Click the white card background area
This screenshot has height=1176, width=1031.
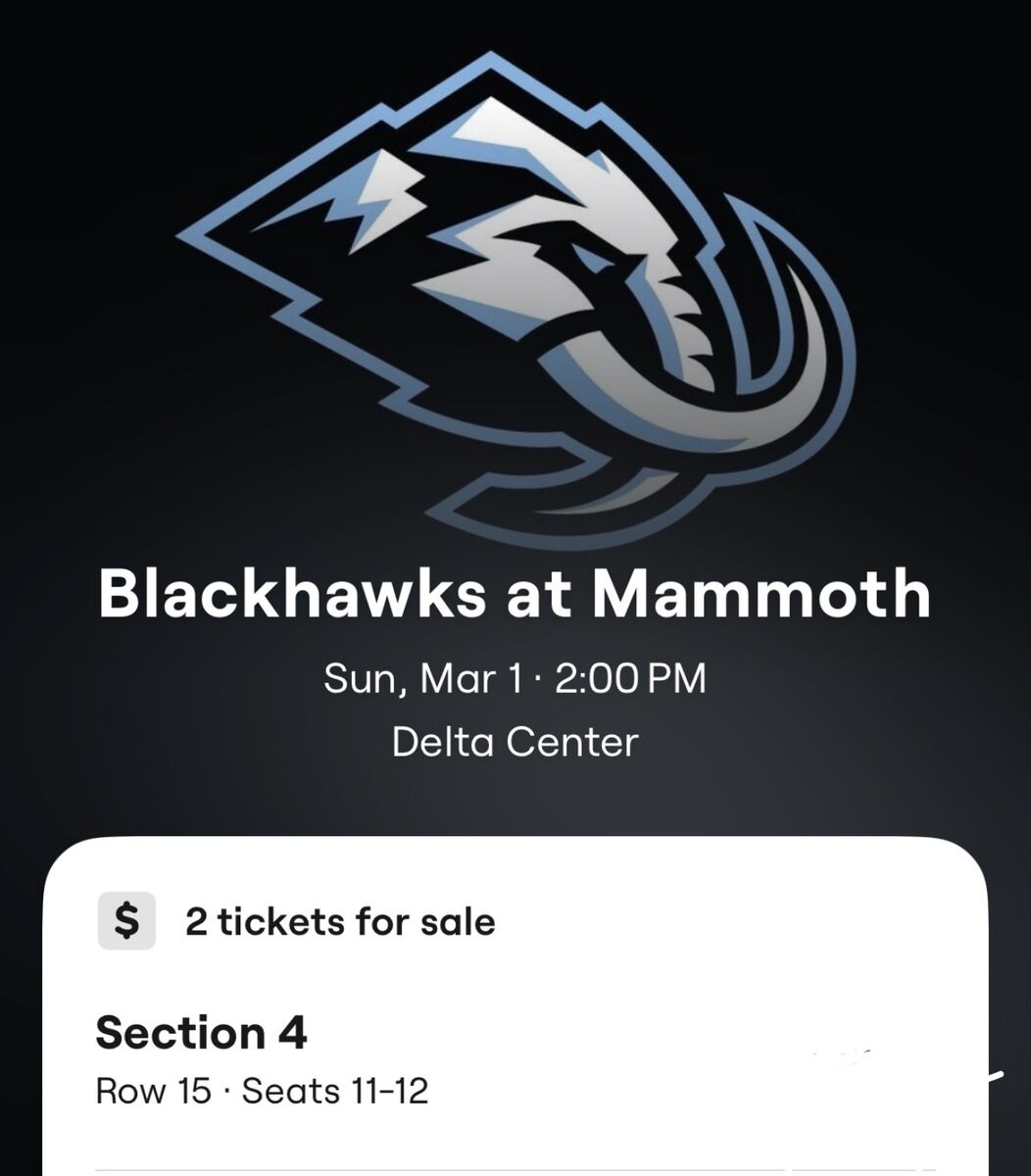[x=686, y=980]
